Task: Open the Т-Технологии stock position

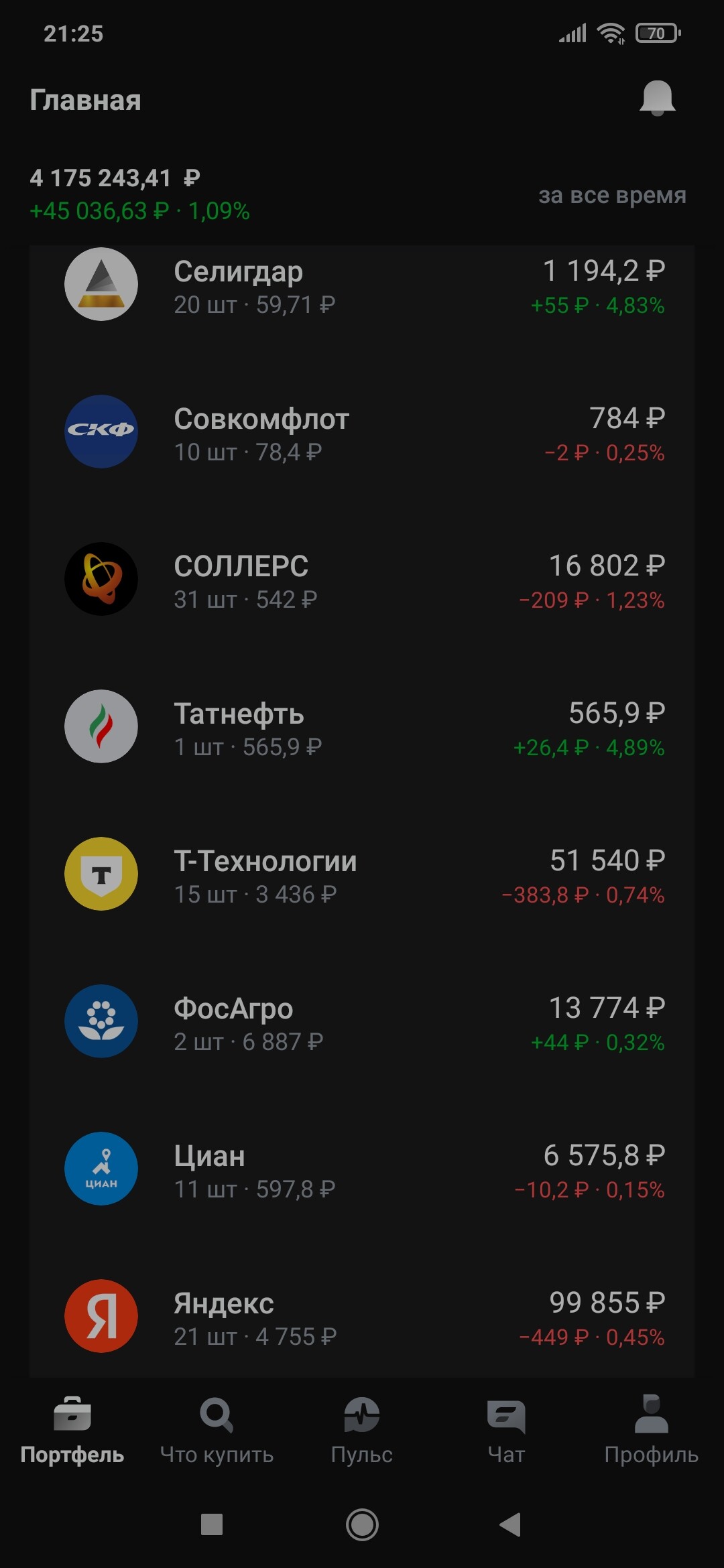Action: pos(362,875)
